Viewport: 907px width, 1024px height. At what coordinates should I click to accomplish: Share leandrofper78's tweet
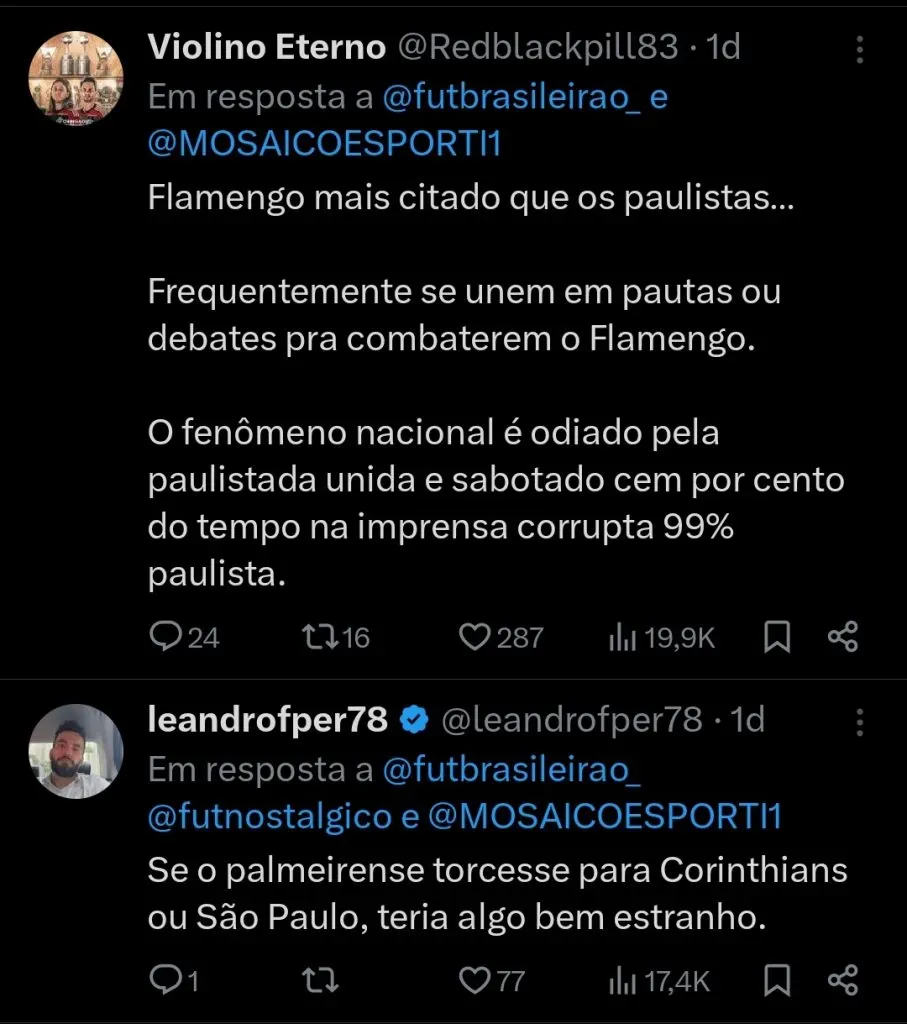(x=845, y=980)
